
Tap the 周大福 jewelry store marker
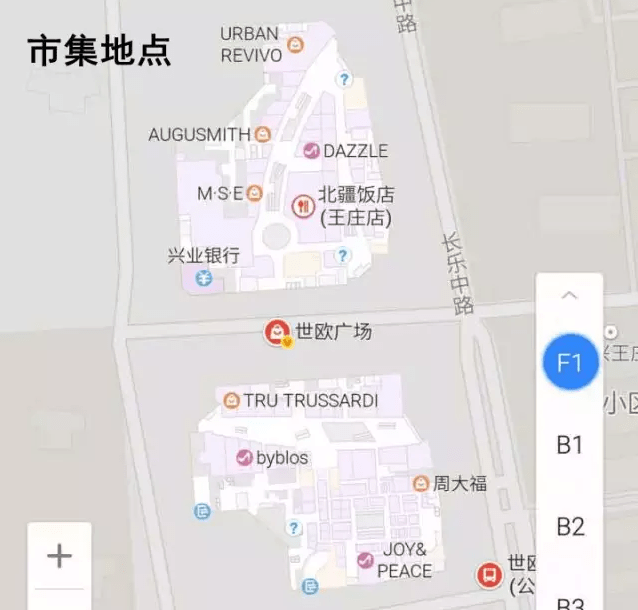421,484
